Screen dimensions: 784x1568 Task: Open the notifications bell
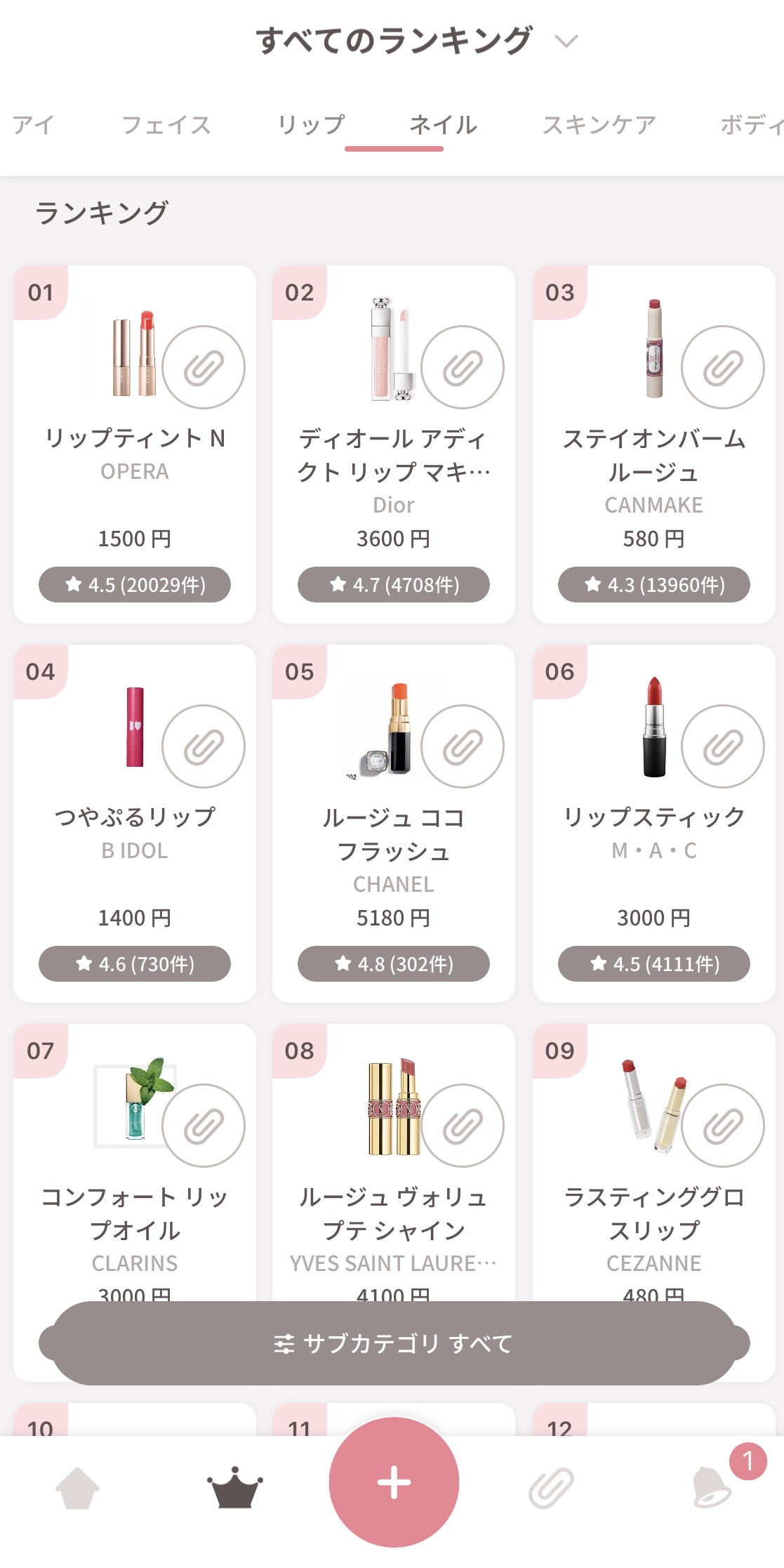712,1487
